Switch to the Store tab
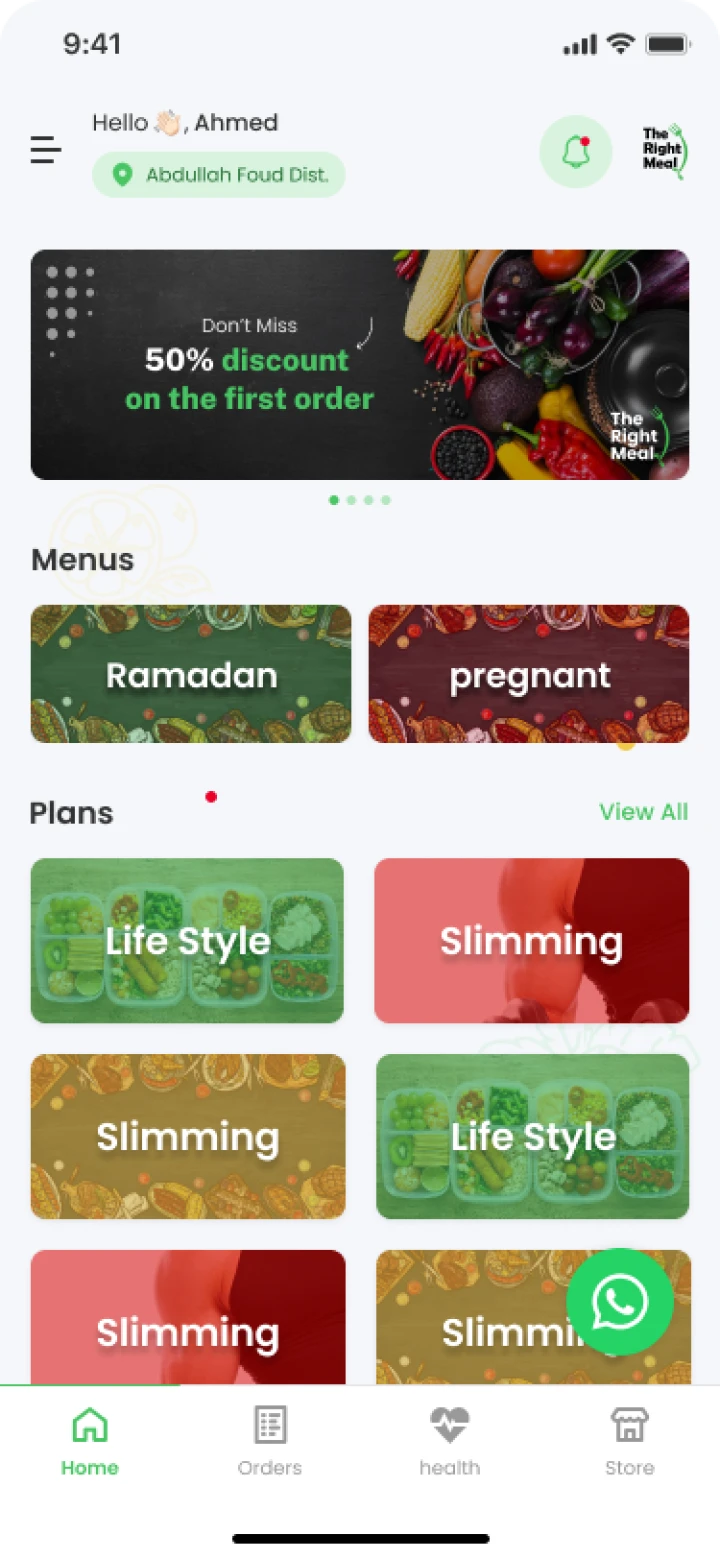 coord(629,1440)
